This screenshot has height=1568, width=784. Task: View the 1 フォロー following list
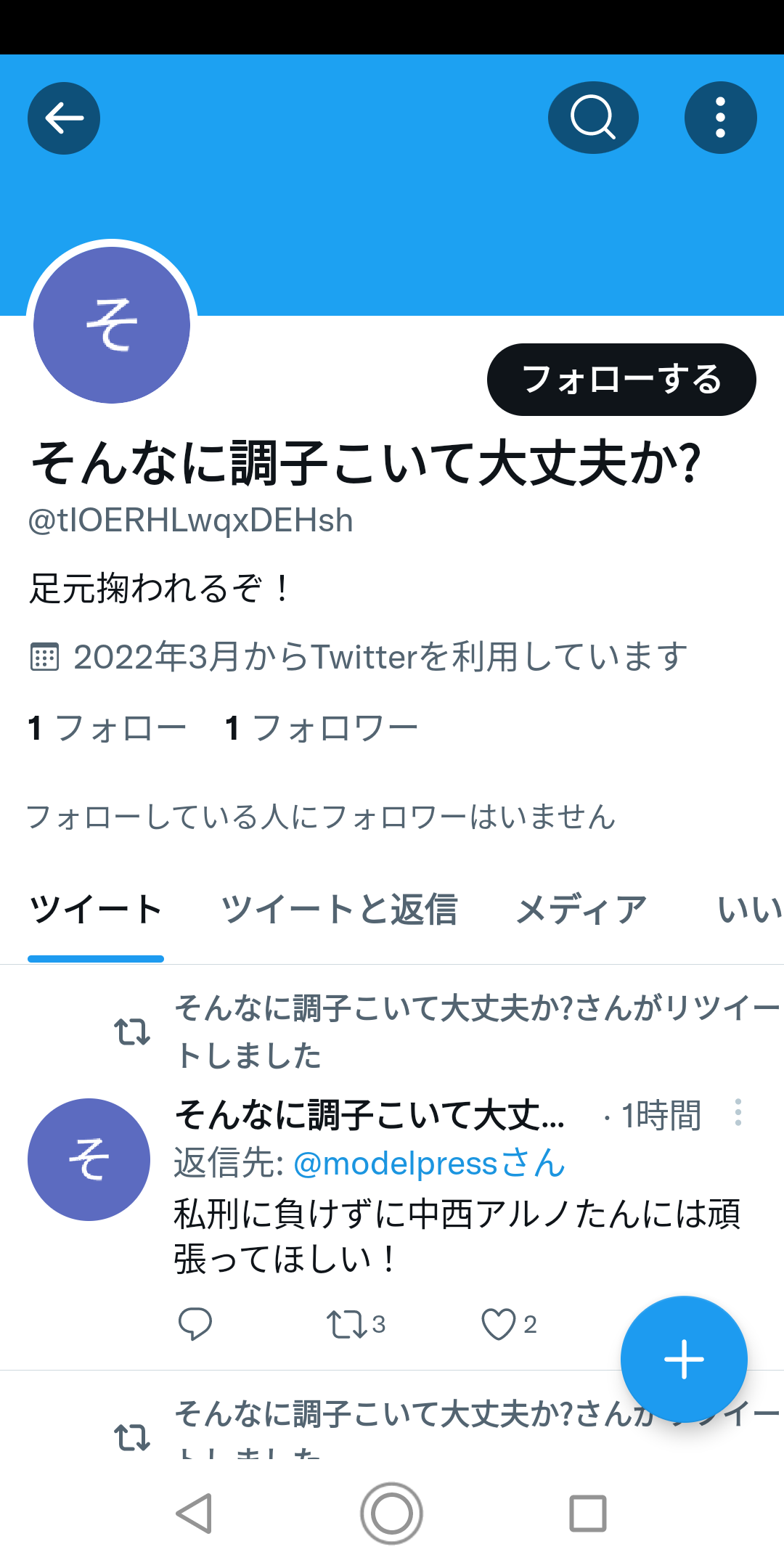tap(107, 728)
